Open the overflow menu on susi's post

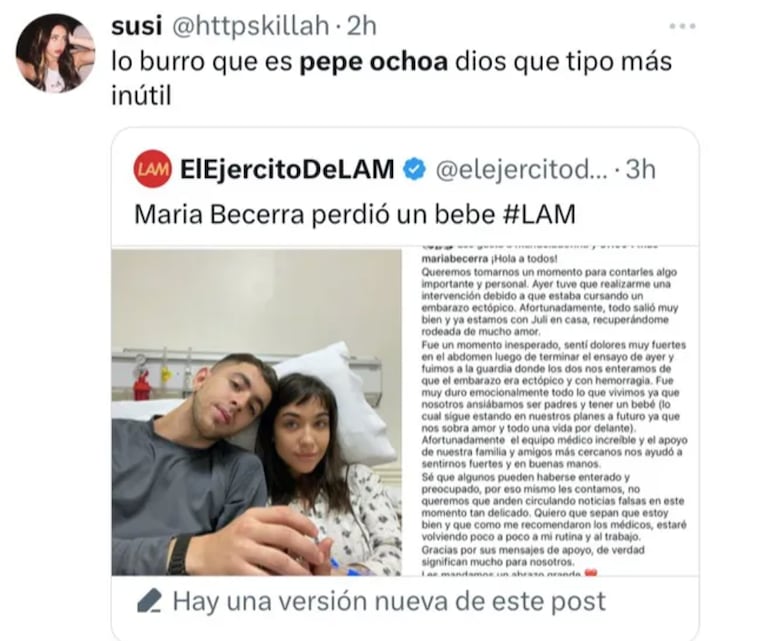pyautogui.click(x=682, y=25)
